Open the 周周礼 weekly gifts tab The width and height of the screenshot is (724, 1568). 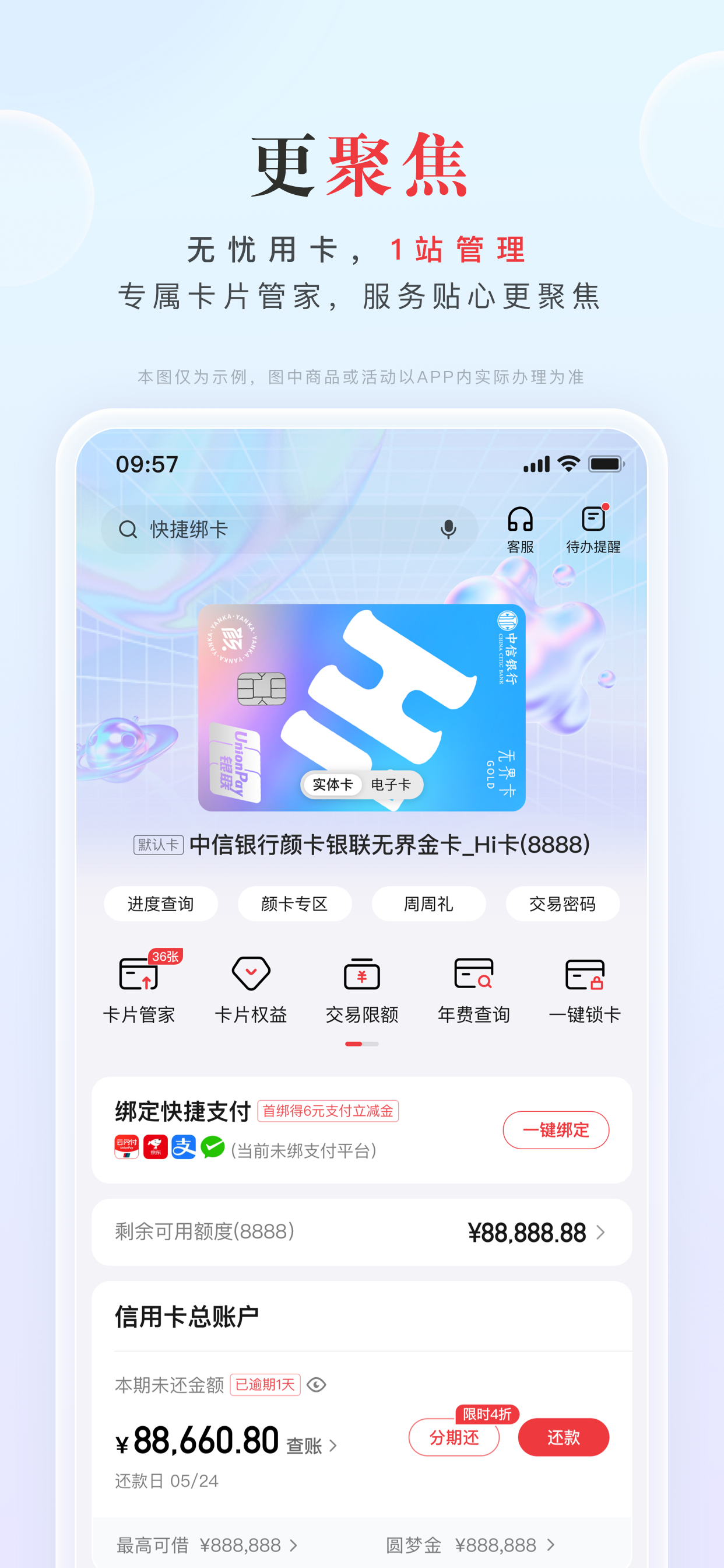click(x=428, y=904)
